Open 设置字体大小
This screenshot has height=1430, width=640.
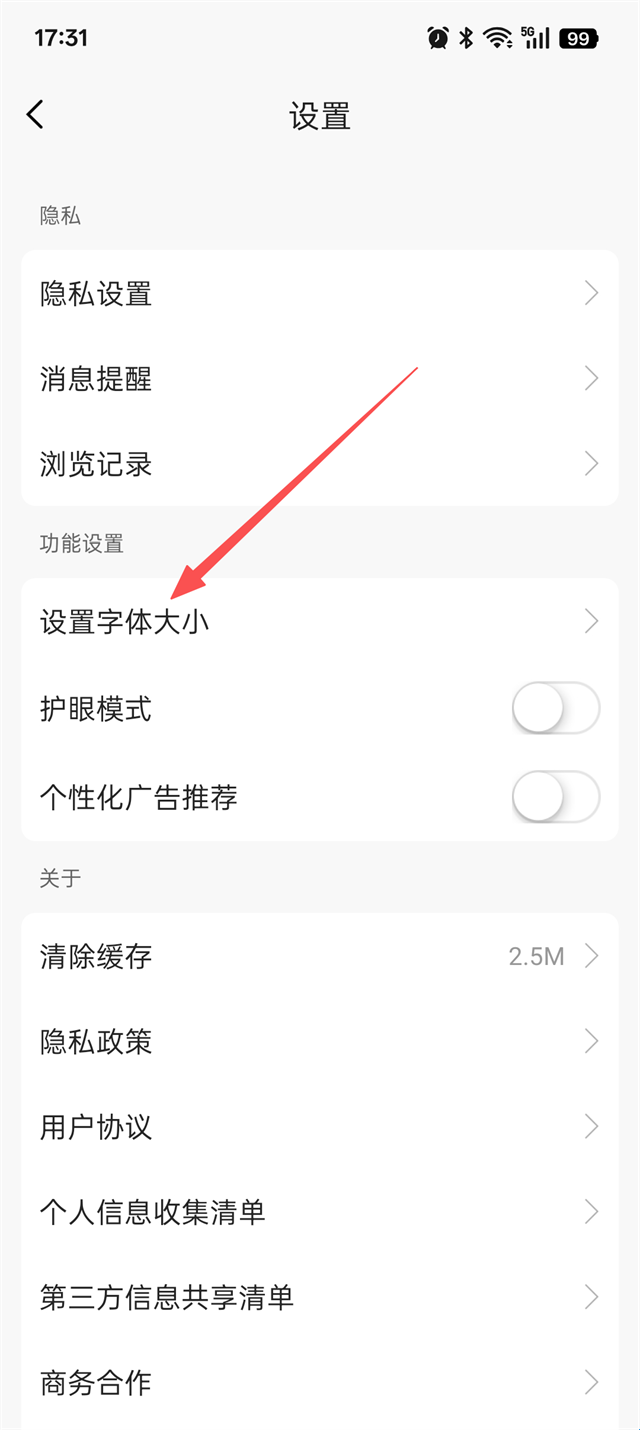[x=320, y=622]
